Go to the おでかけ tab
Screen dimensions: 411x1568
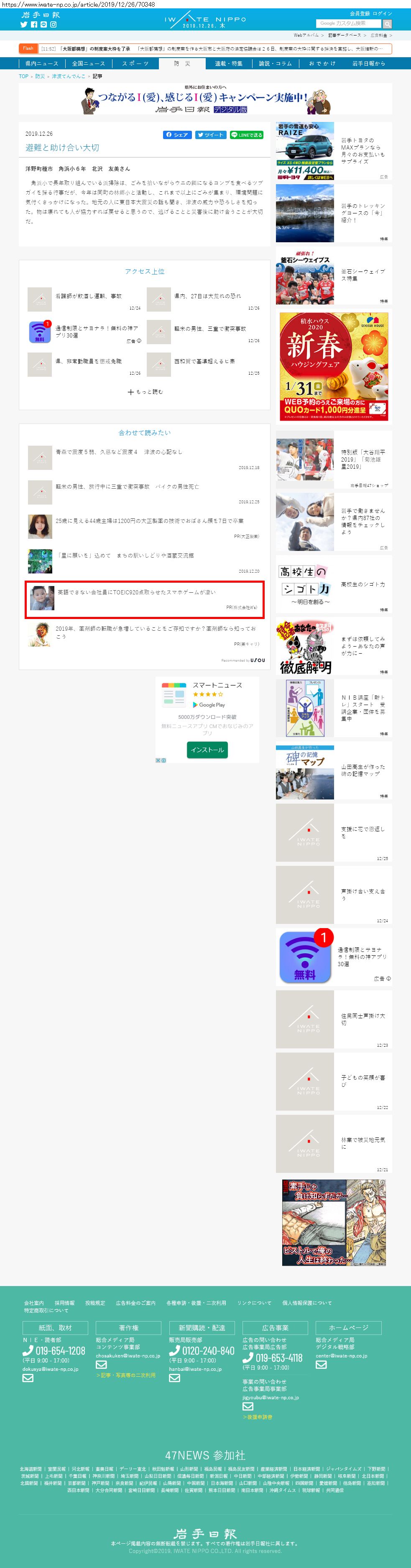pos(322,63)
